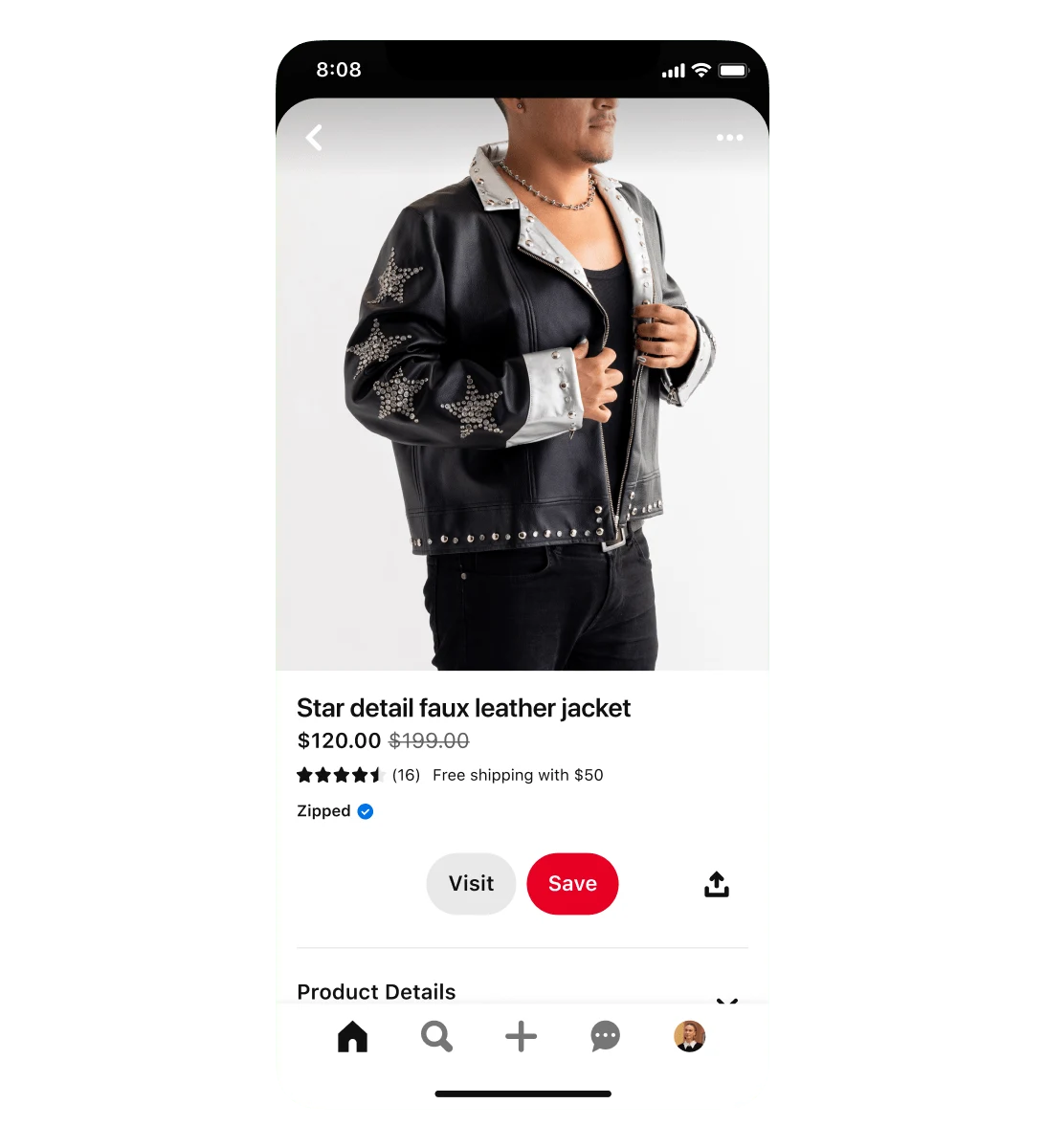This screenshot has height=1148, width=1045.
Task: Tap the Visit button
Action: 471,883
